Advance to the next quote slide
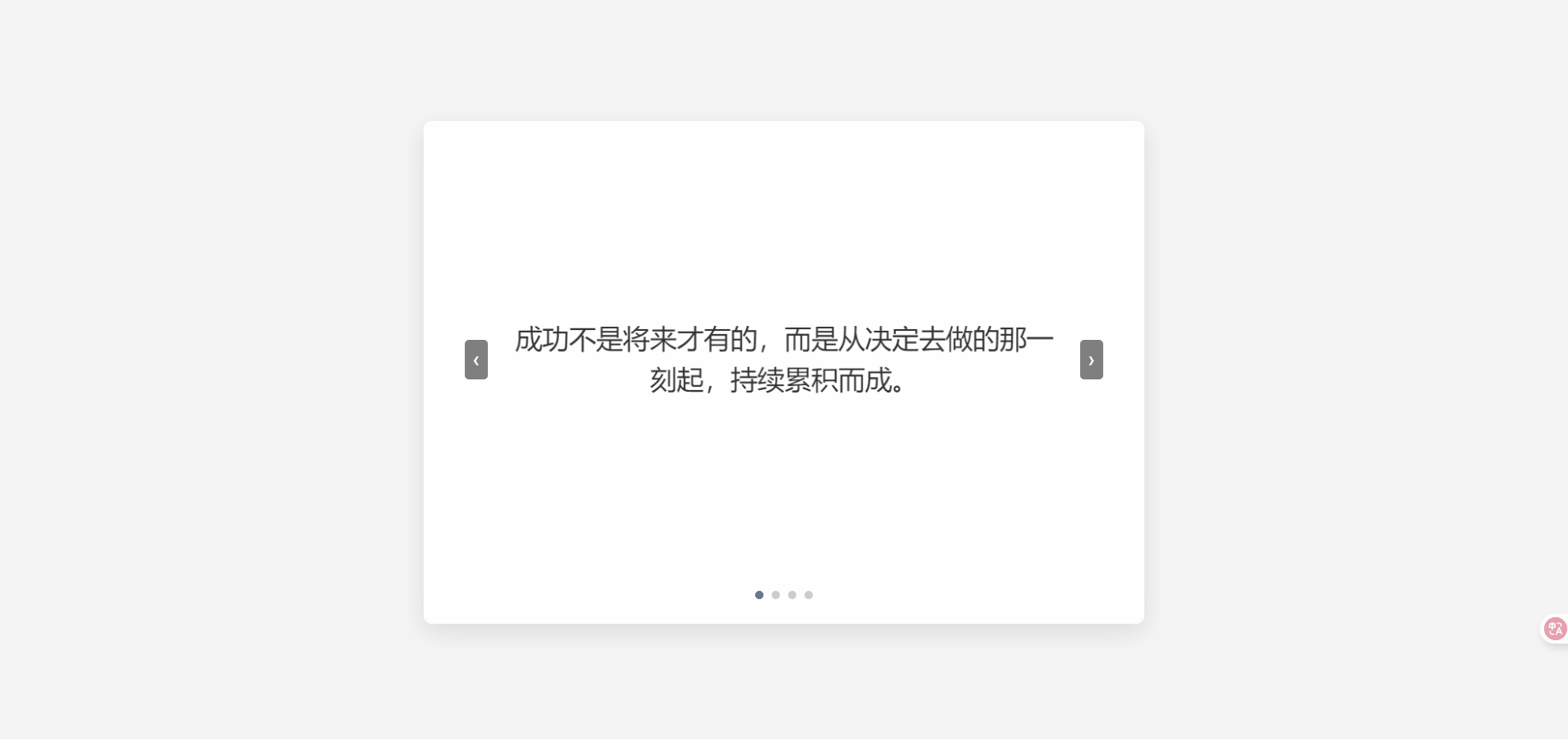The height and width of the screenshot is (739, 1568). point(1091,360)
